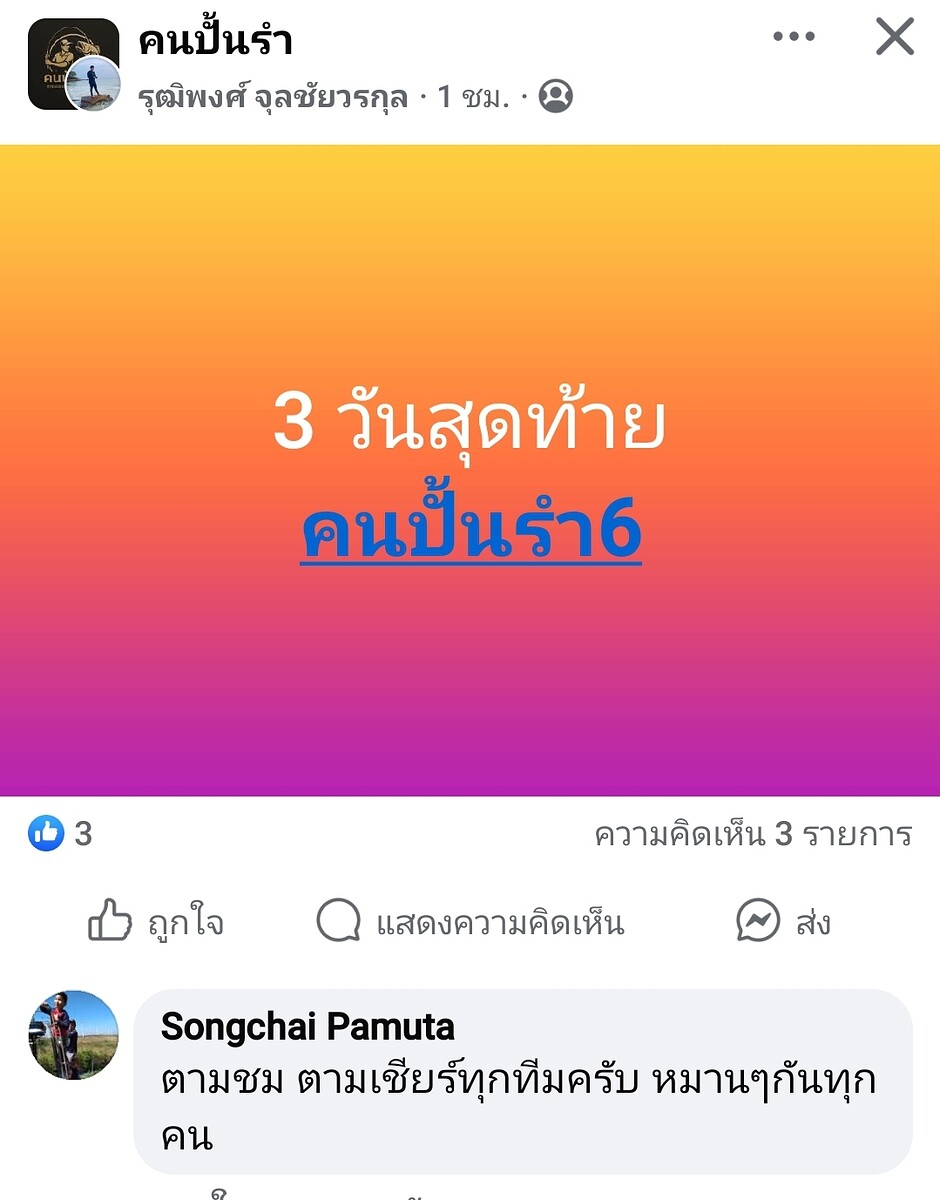The width and height of the screenshot is (940, 1200).
Task: Open รุฒิพงศ์ จุลชัยวรกุล's profile
Action: click(273, 98)
